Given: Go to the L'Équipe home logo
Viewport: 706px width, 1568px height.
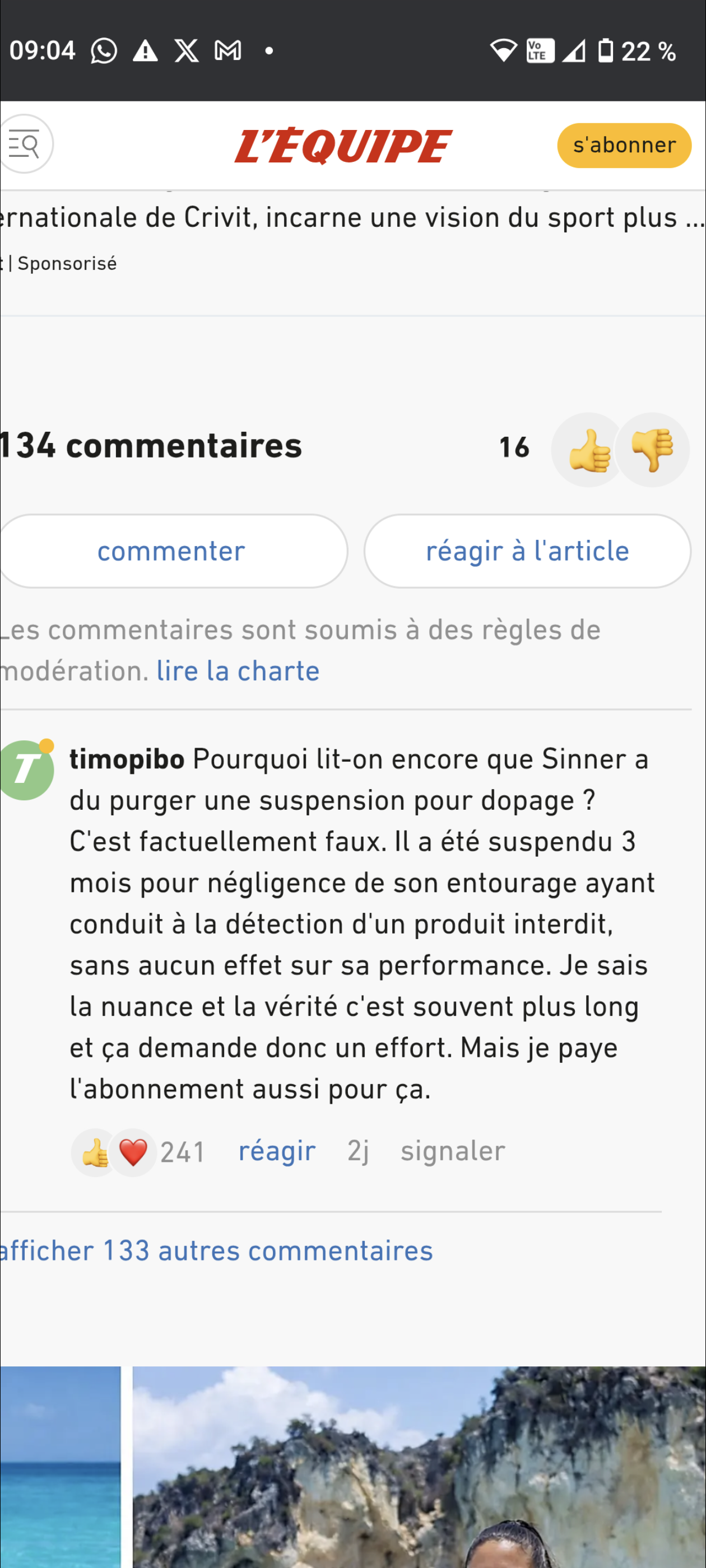Looking at the screenshot, I should pyautogui.click(x=342, y=146).
